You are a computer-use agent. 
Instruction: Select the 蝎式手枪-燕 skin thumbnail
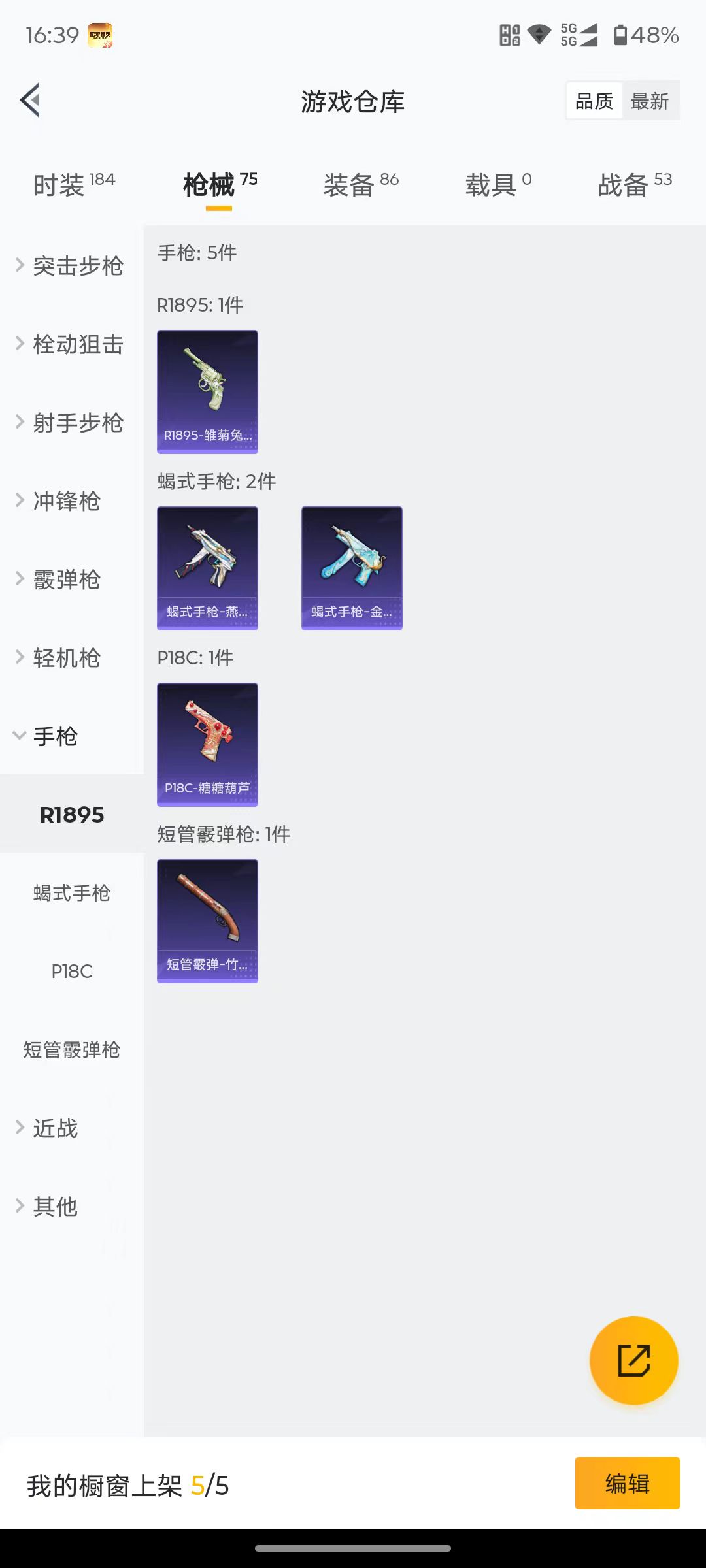click(x=207, y=567)
